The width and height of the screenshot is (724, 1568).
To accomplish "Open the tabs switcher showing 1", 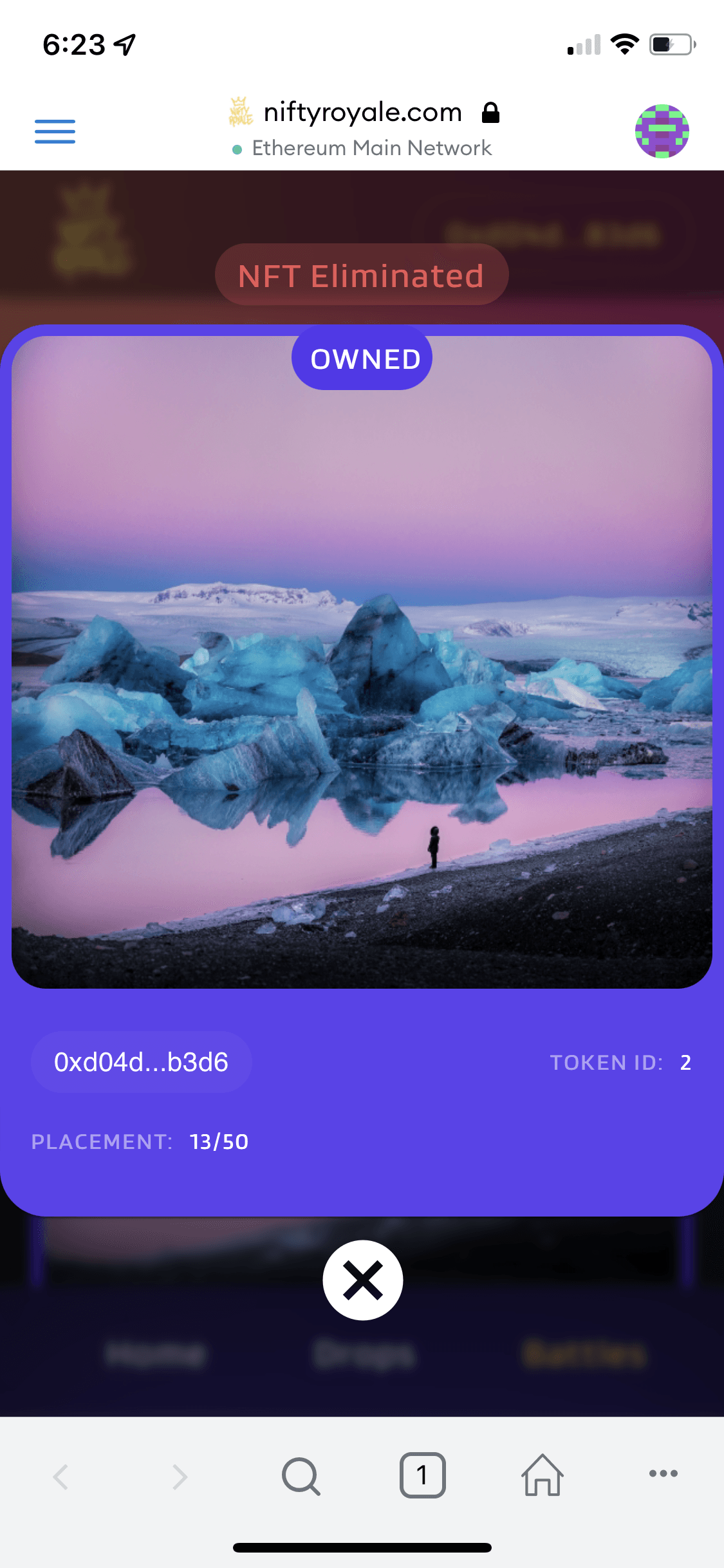I will pos(422,1475).
